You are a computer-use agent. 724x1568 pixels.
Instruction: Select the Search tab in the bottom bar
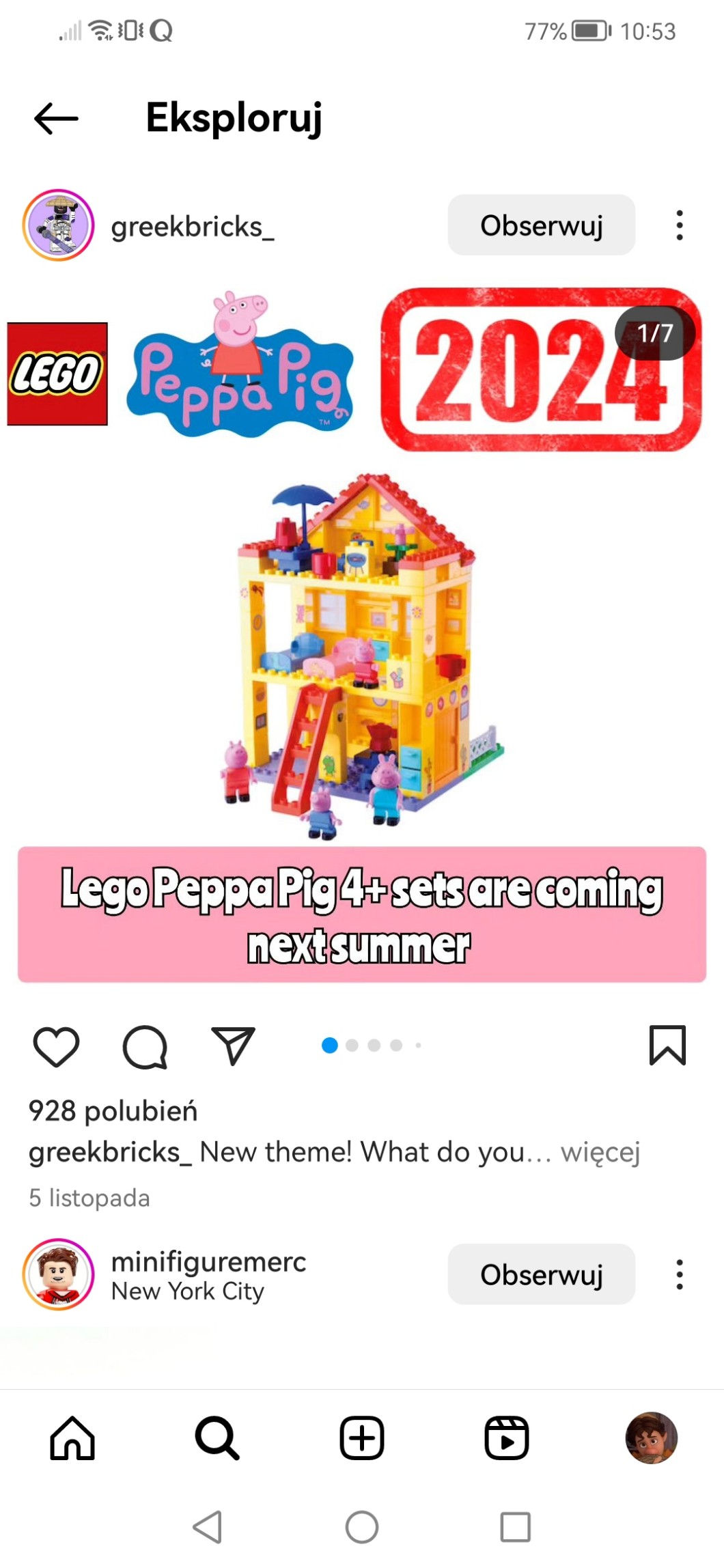pos(217,1438)
